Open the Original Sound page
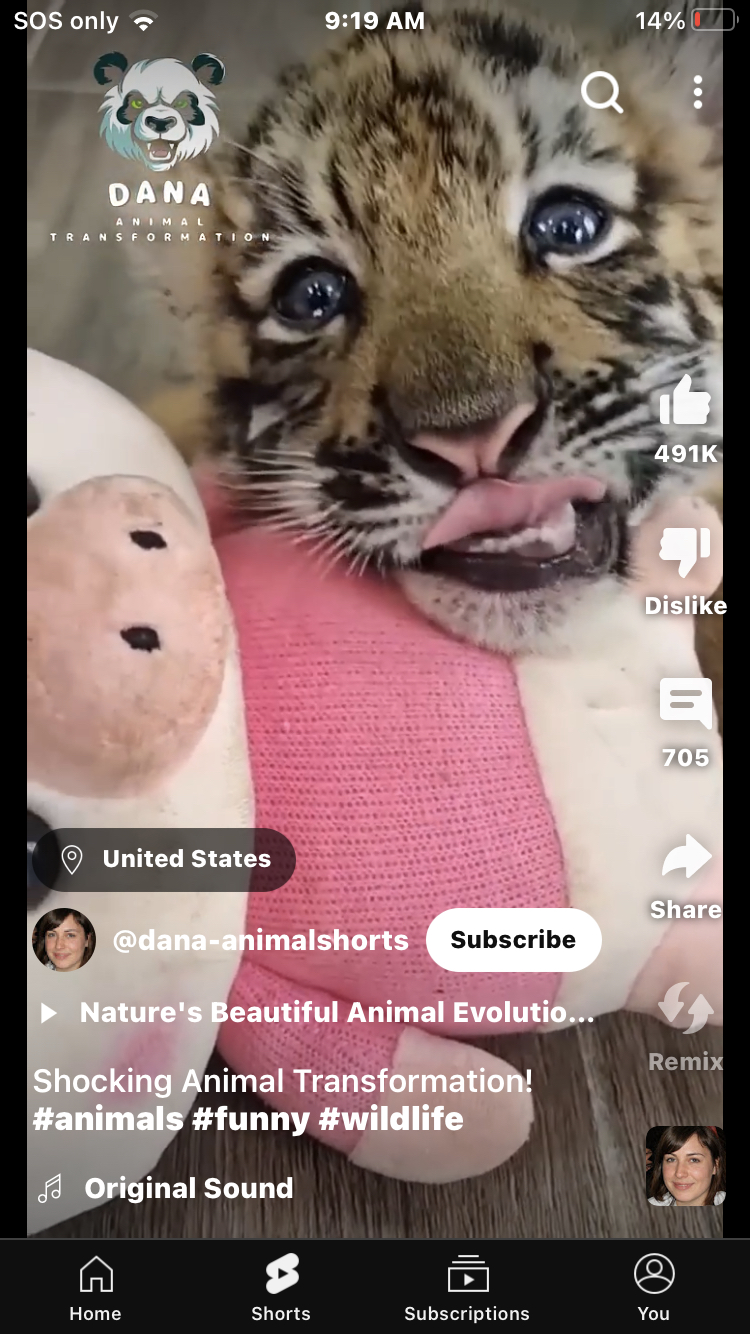The image size is (750, 1334). [x=188, y=1188]
